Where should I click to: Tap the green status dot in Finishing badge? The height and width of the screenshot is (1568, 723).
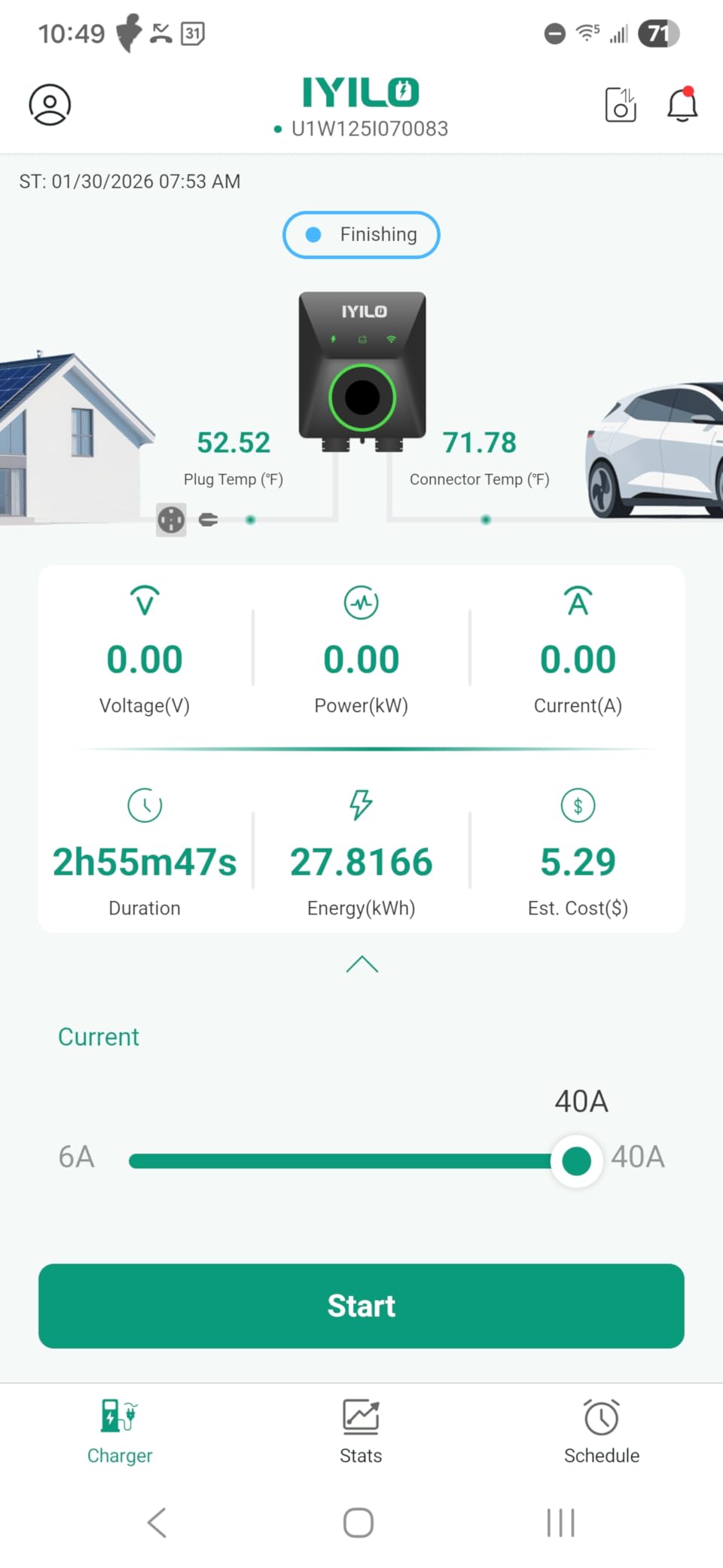[313, 234]
